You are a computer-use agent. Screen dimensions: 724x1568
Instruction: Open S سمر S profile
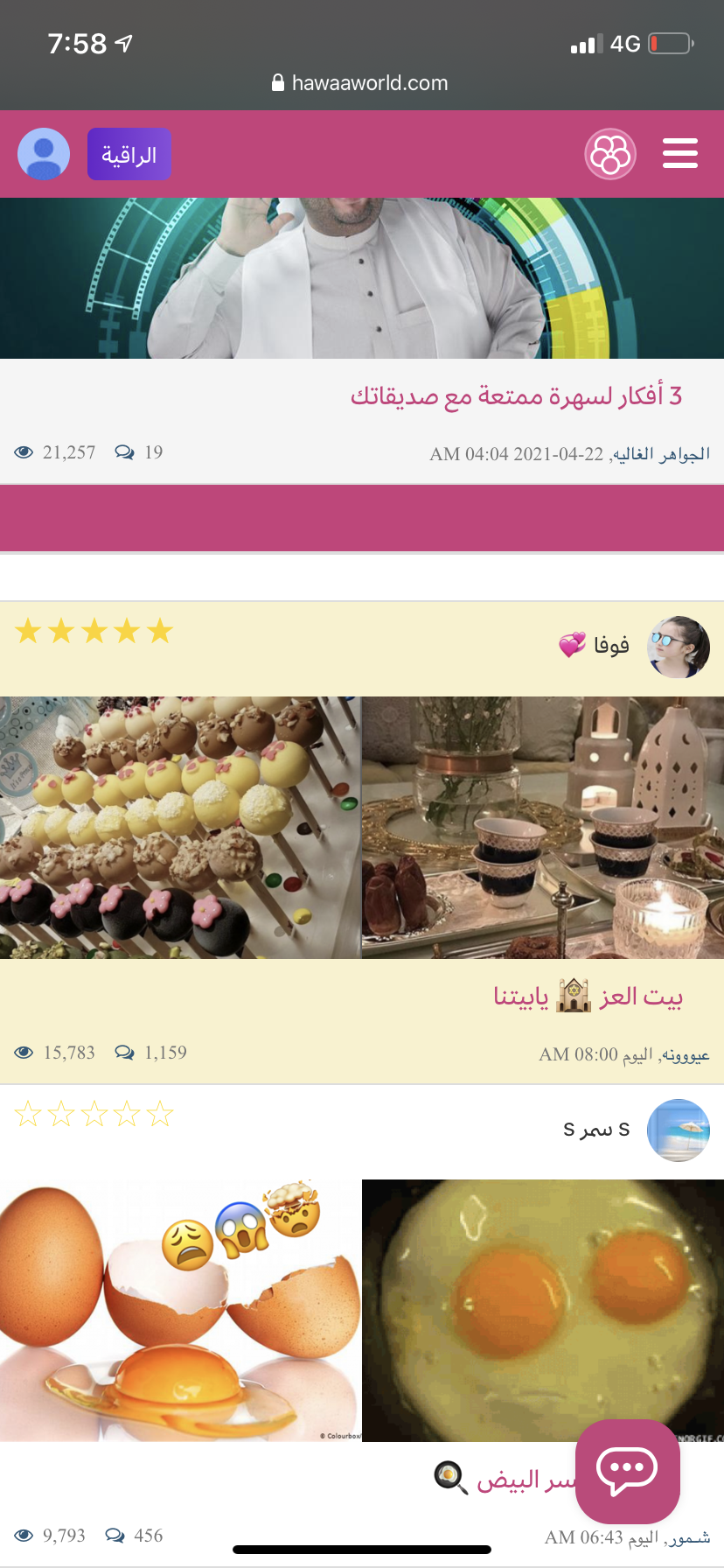pyautogui.click(x=597, y=1130)
